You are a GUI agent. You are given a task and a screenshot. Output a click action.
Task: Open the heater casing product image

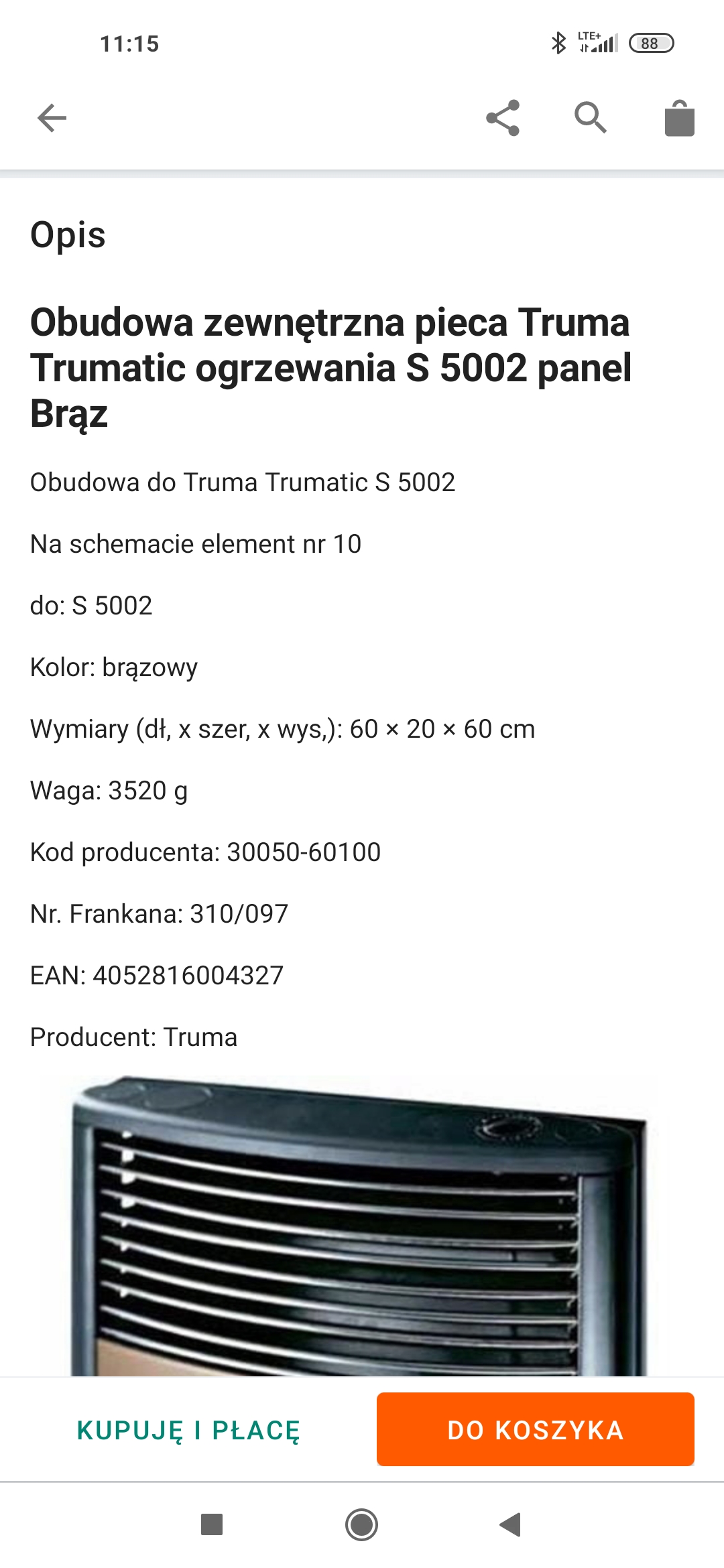coord(362,1225)
